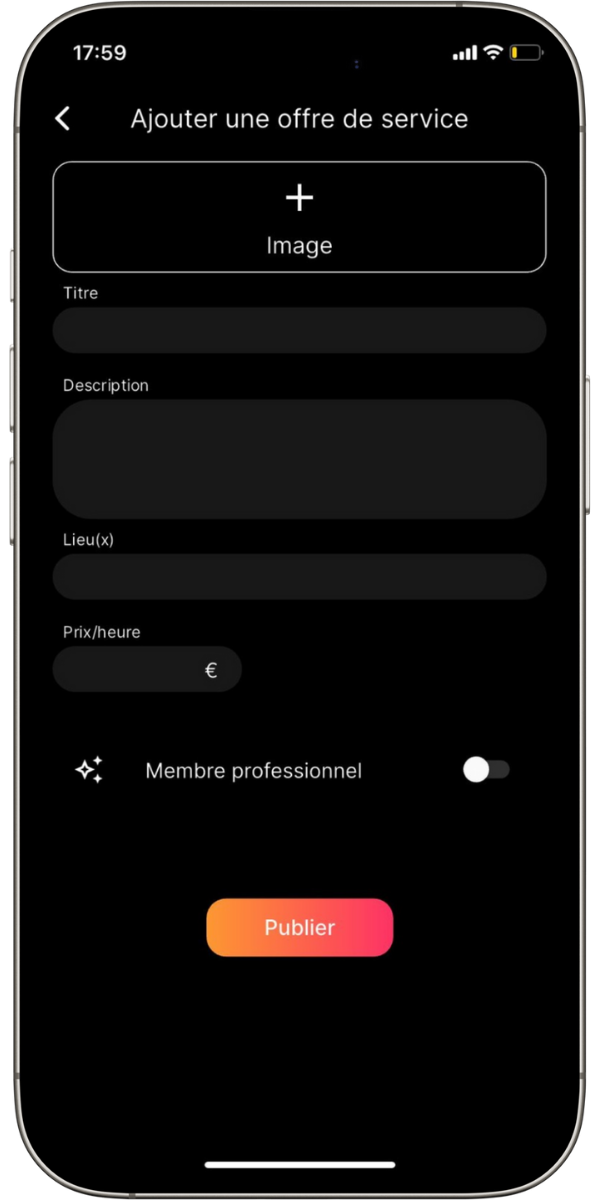Publish the offer with Publier

pyautogui.click(x=300, y=928)
